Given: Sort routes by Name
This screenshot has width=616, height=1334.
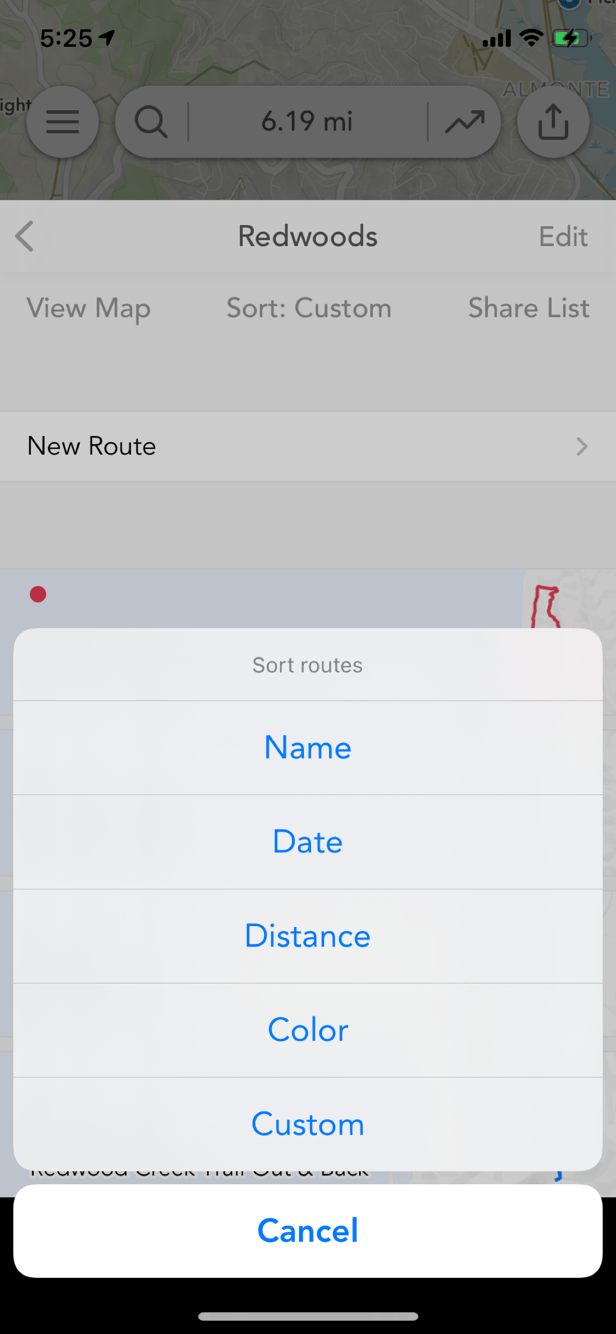Looking at the screenshot, I should point(308,748).
